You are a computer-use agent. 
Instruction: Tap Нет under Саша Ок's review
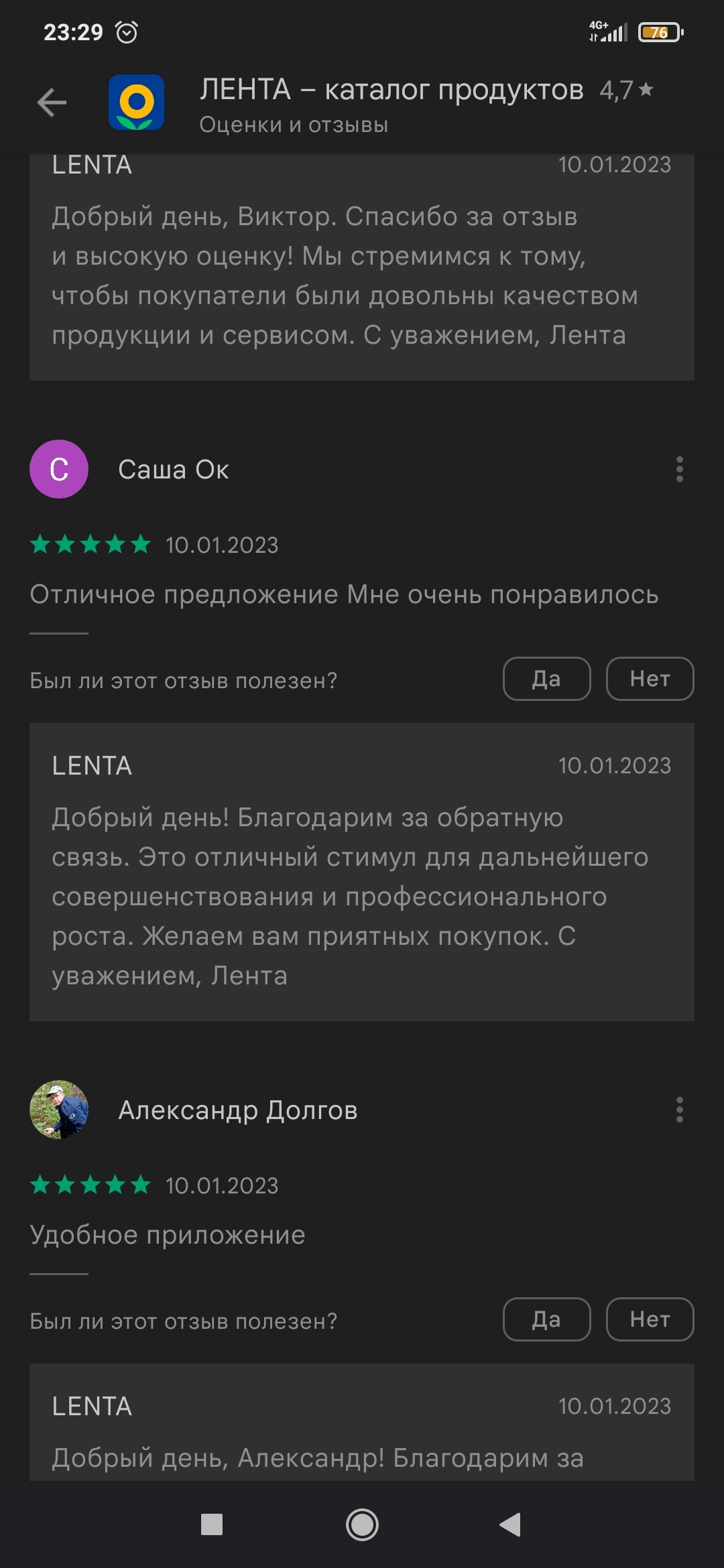click(650, 679)
